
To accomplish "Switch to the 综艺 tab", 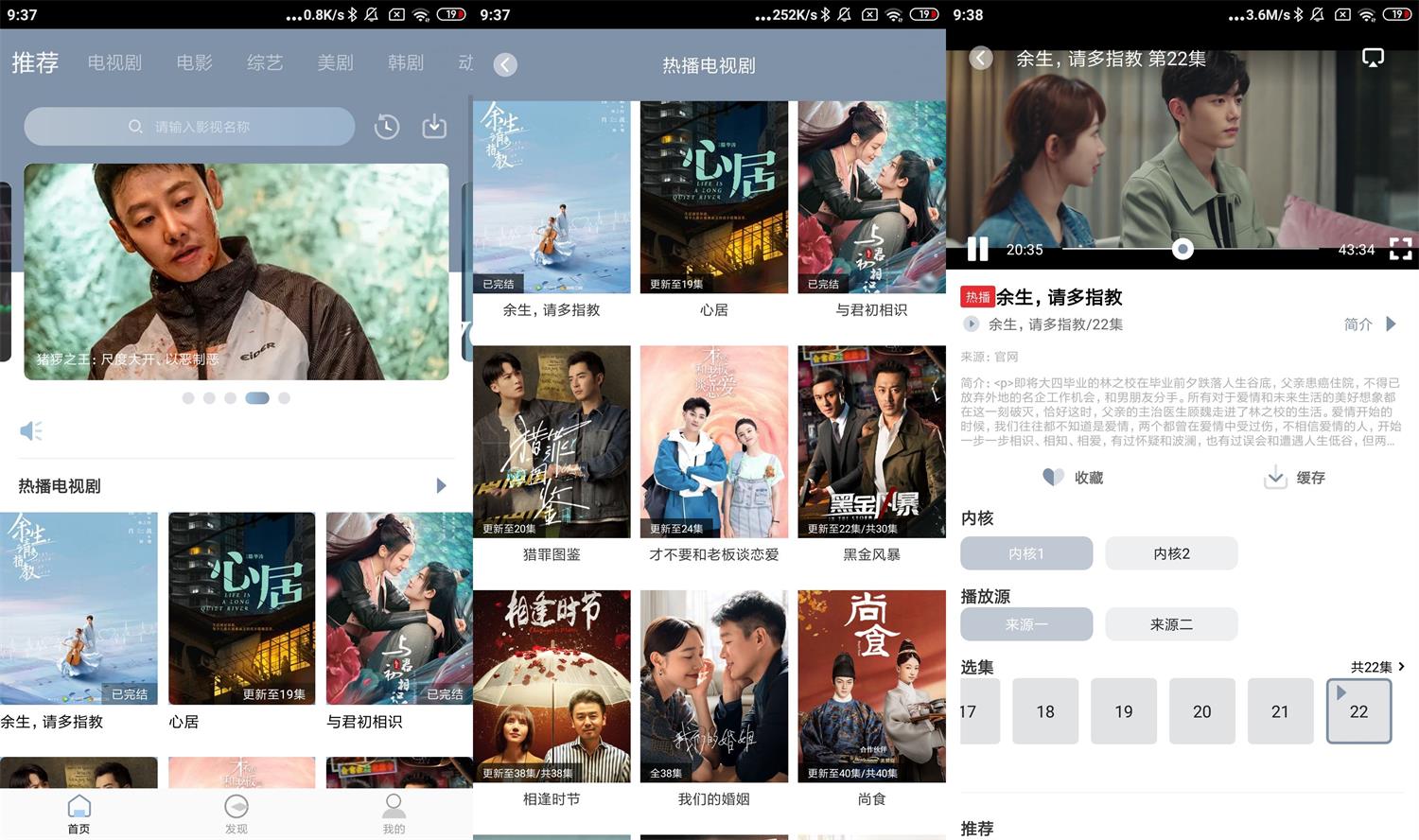I will pos(265,62).
